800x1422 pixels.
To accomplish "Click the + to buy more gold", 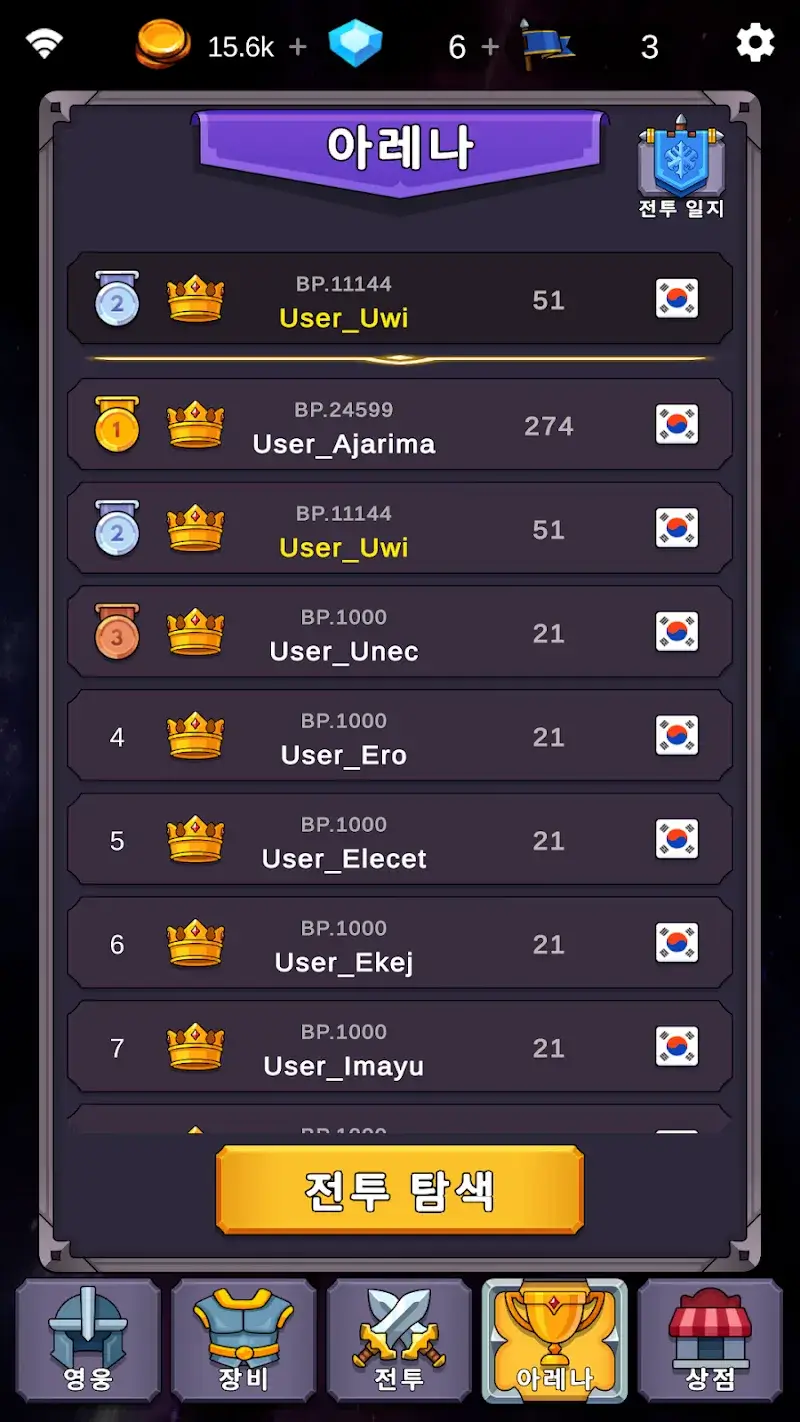I will pyautogui.click(x=297, y=45).
